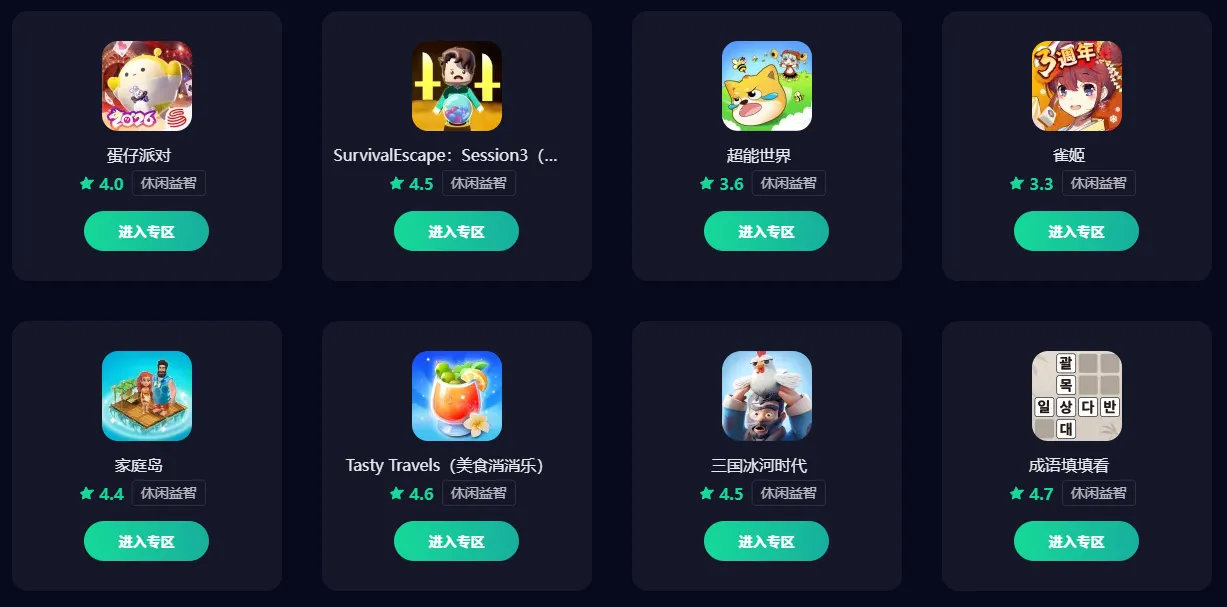Open 进入专区 under 超能世界

pos(766,231)
